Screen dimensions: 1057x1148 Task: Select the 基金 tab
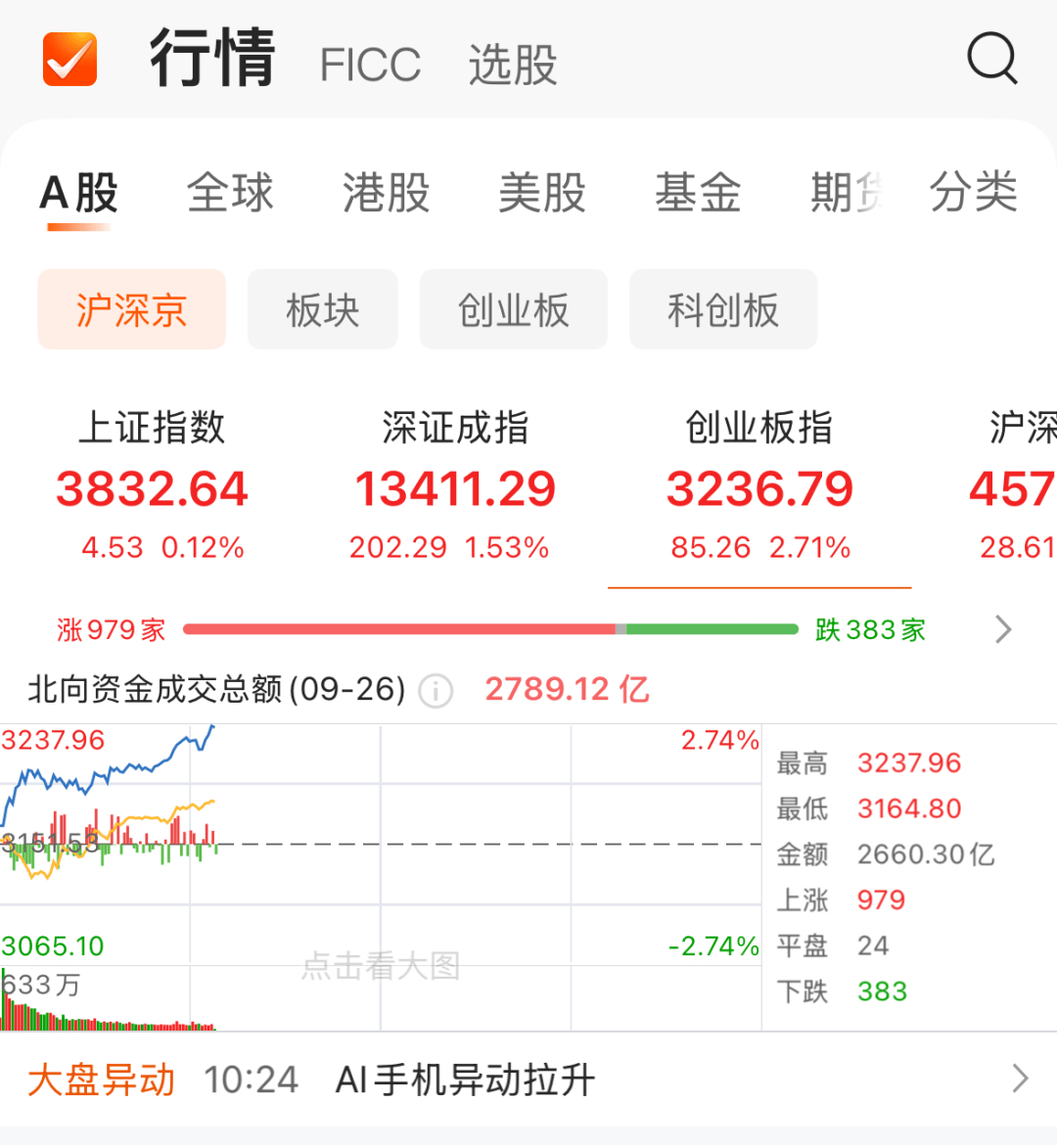697,192
